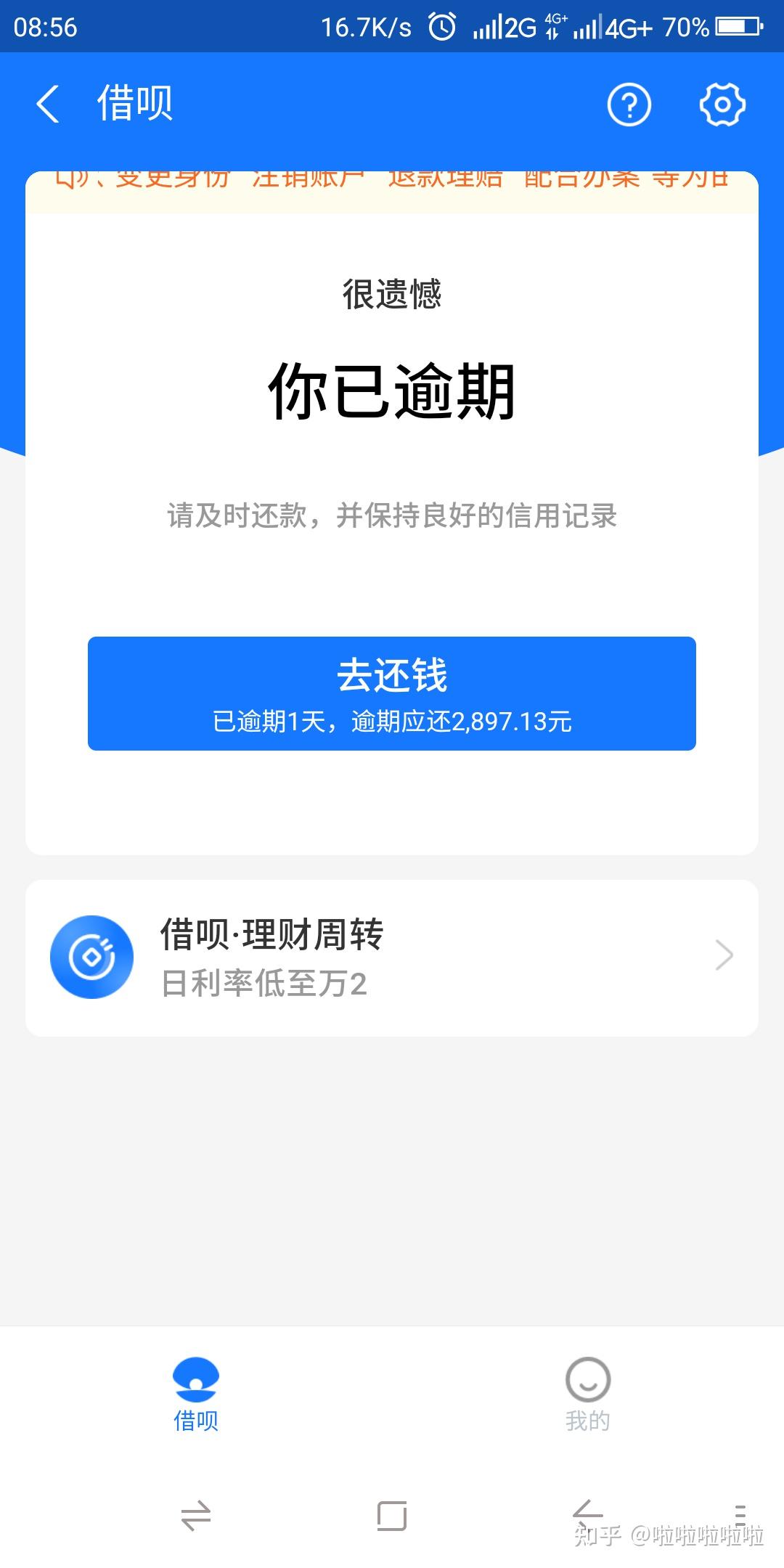Screen dimensions: 784x1568
Task: Open the 注销账户 link in the orange banner
Action: coord(308,178)
